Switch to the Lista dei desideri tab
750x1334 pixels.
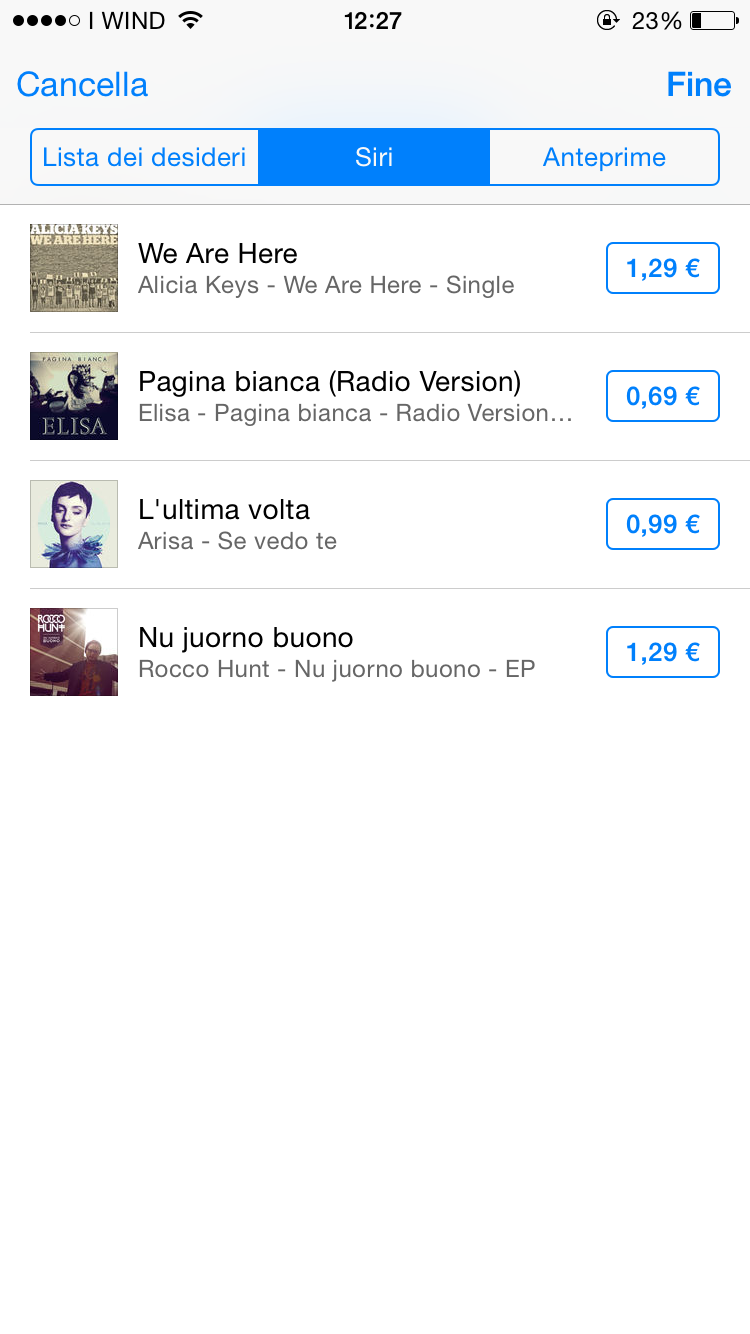[145, 158]
